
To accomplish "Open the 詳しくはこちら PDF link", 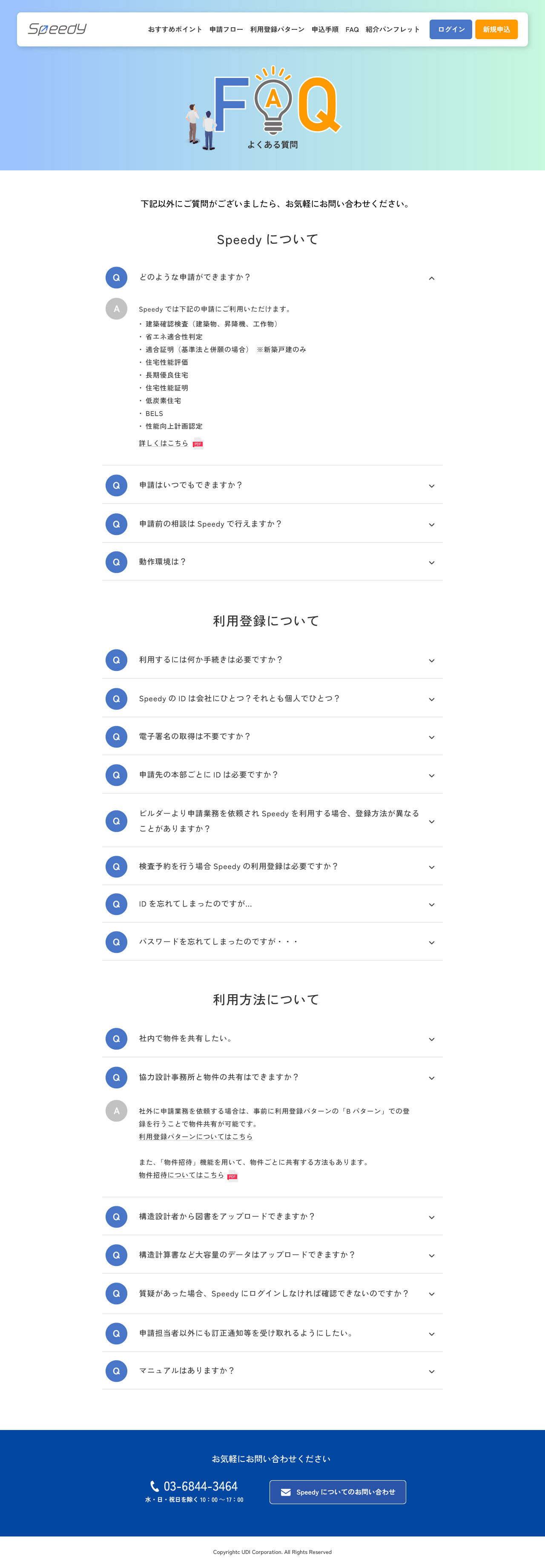I will 163,443.
